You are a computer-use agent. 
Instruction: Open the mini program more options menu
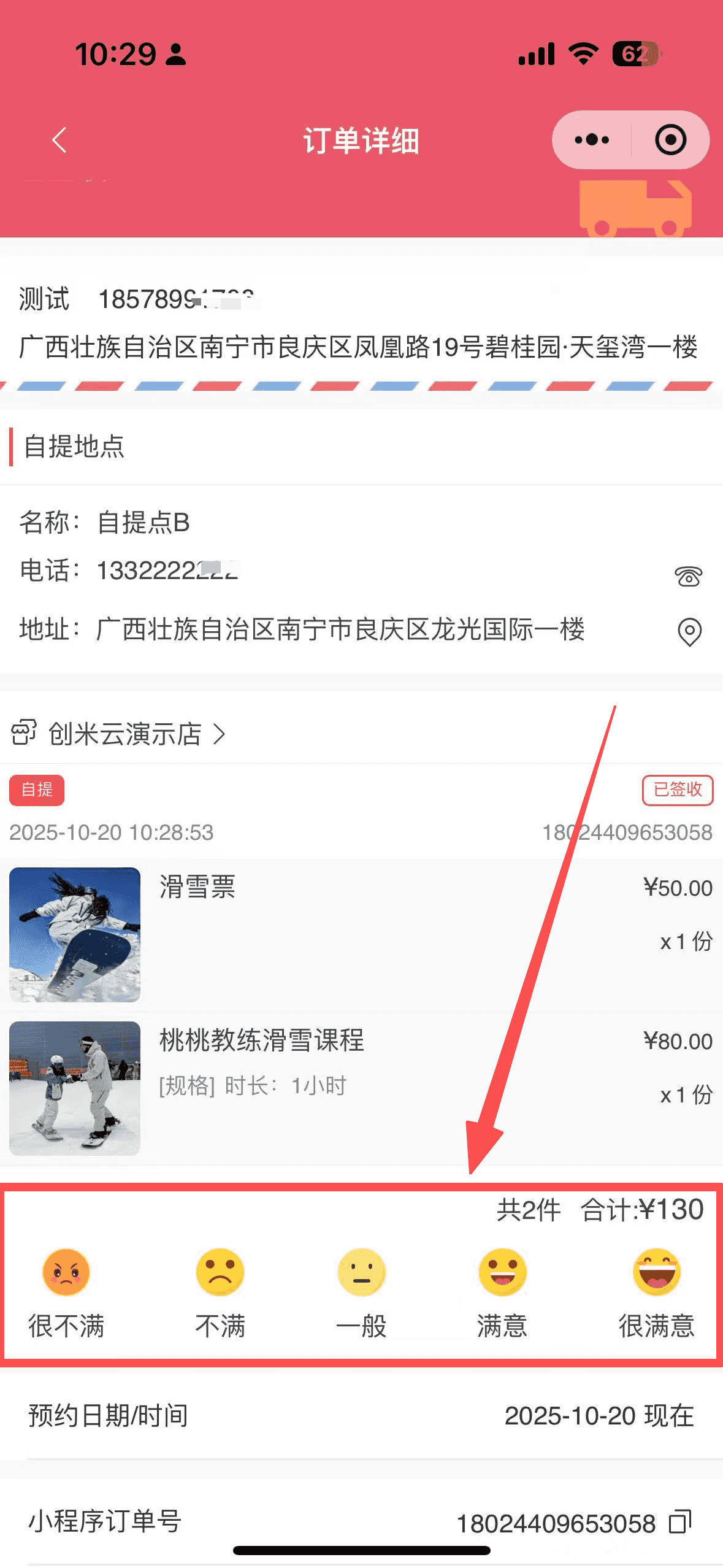[x=592, y=140]
